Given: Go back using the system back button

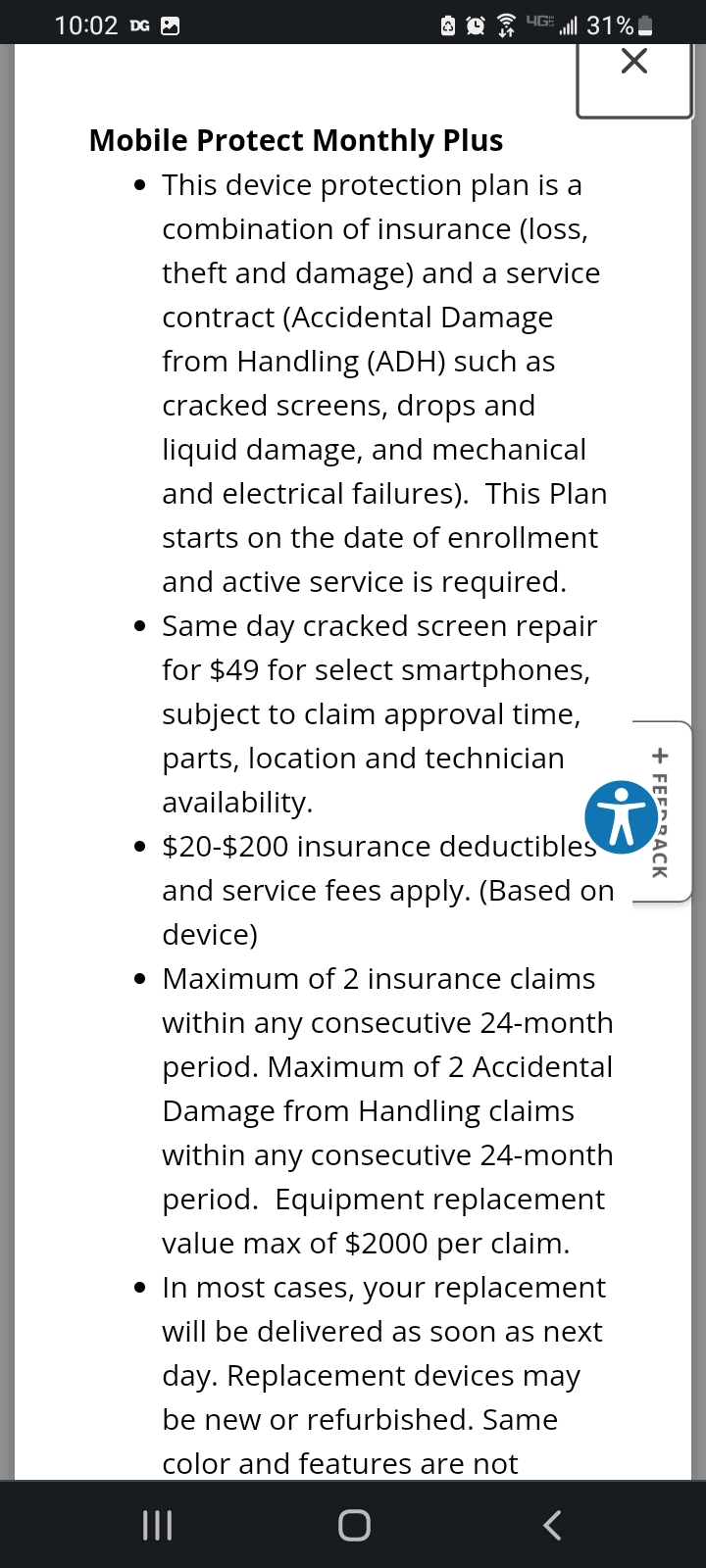Looking at the screenshot, I should [552, 1525].
